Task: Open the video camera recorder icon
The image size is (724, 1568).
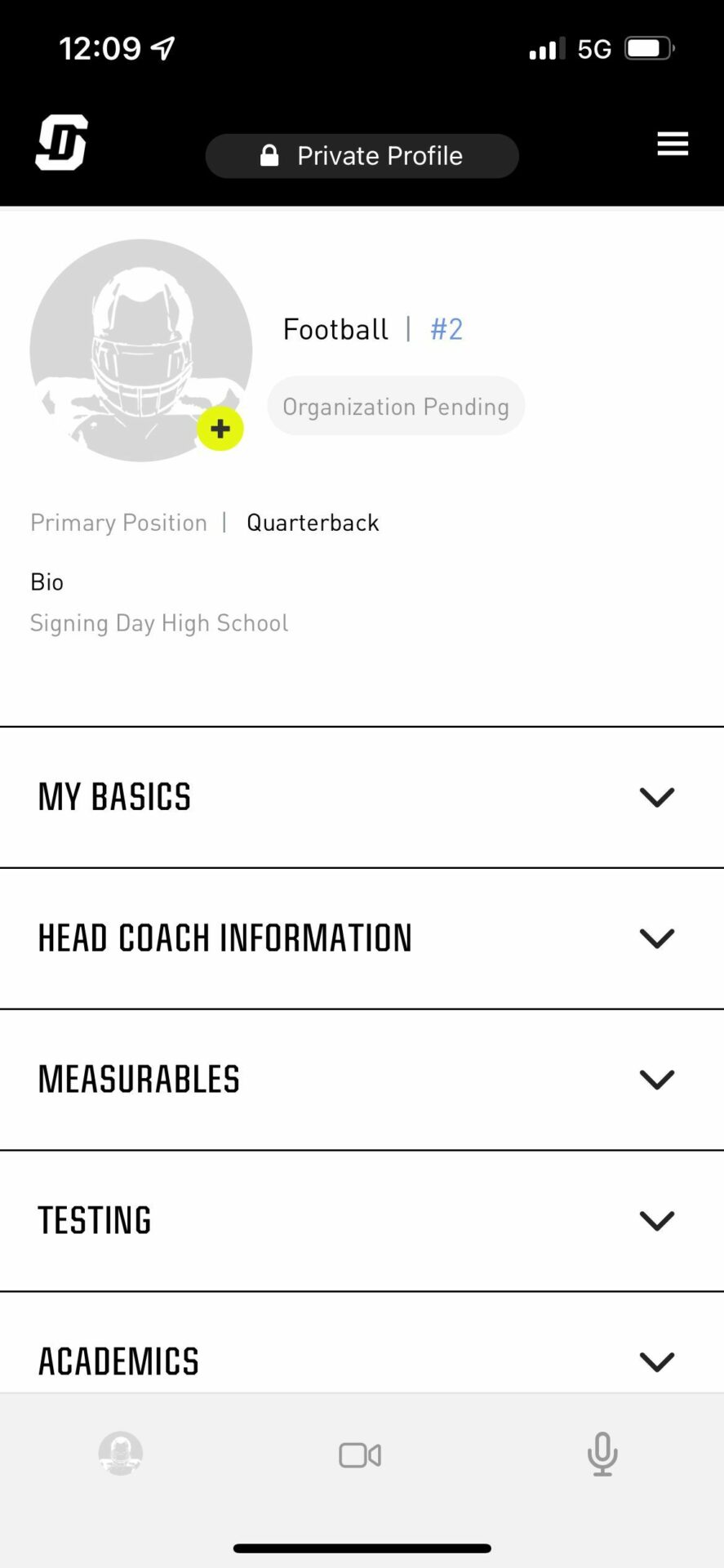Action: [359, 1454]
